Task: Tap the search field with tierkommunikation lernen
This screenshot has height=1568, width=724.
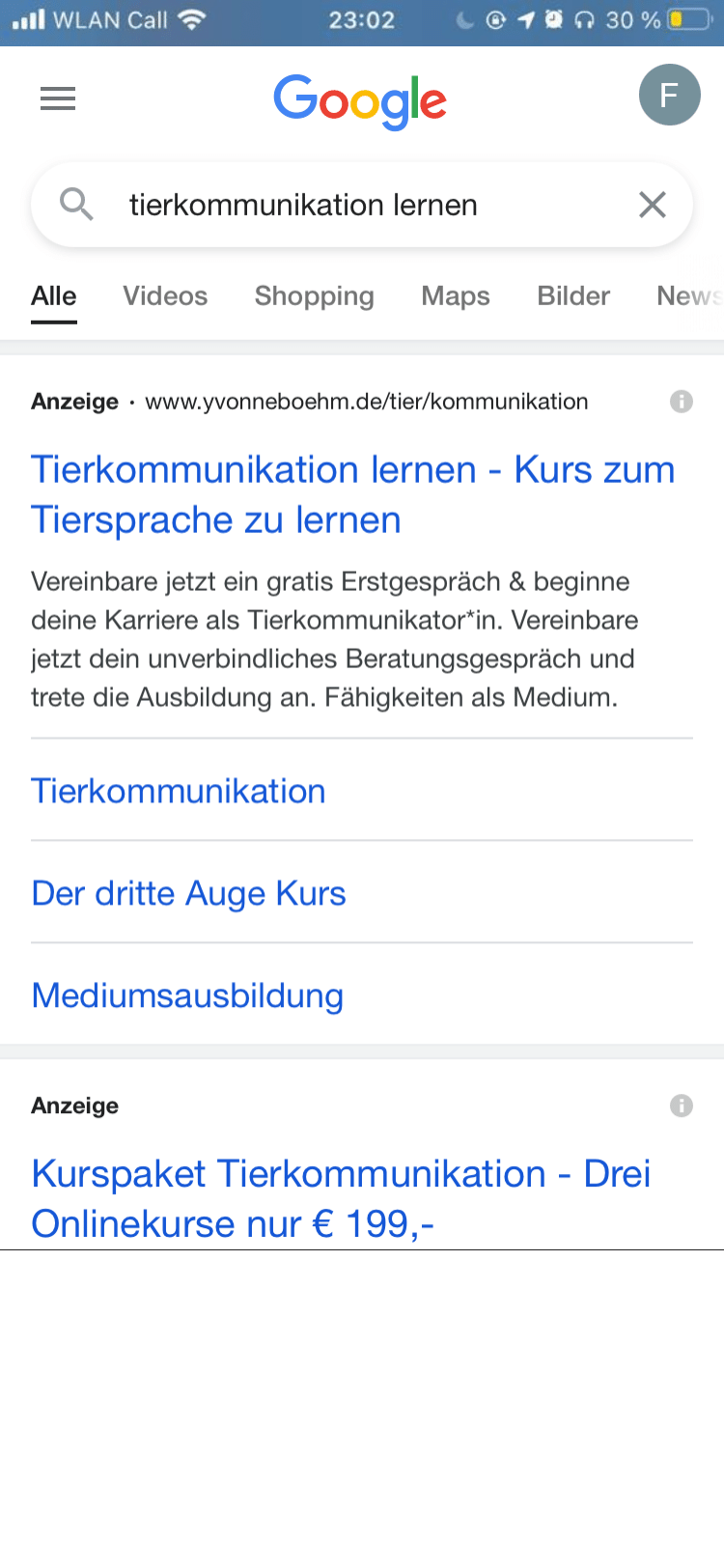Action: (362, 205)
